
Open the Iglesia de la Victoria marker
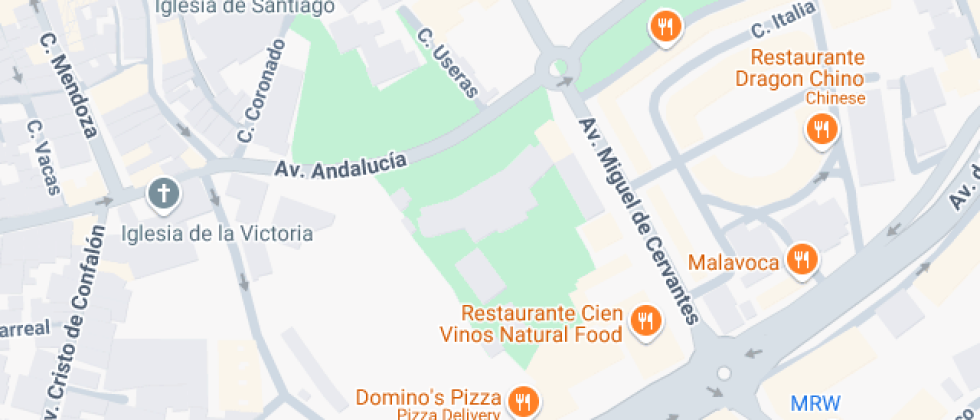162,195
